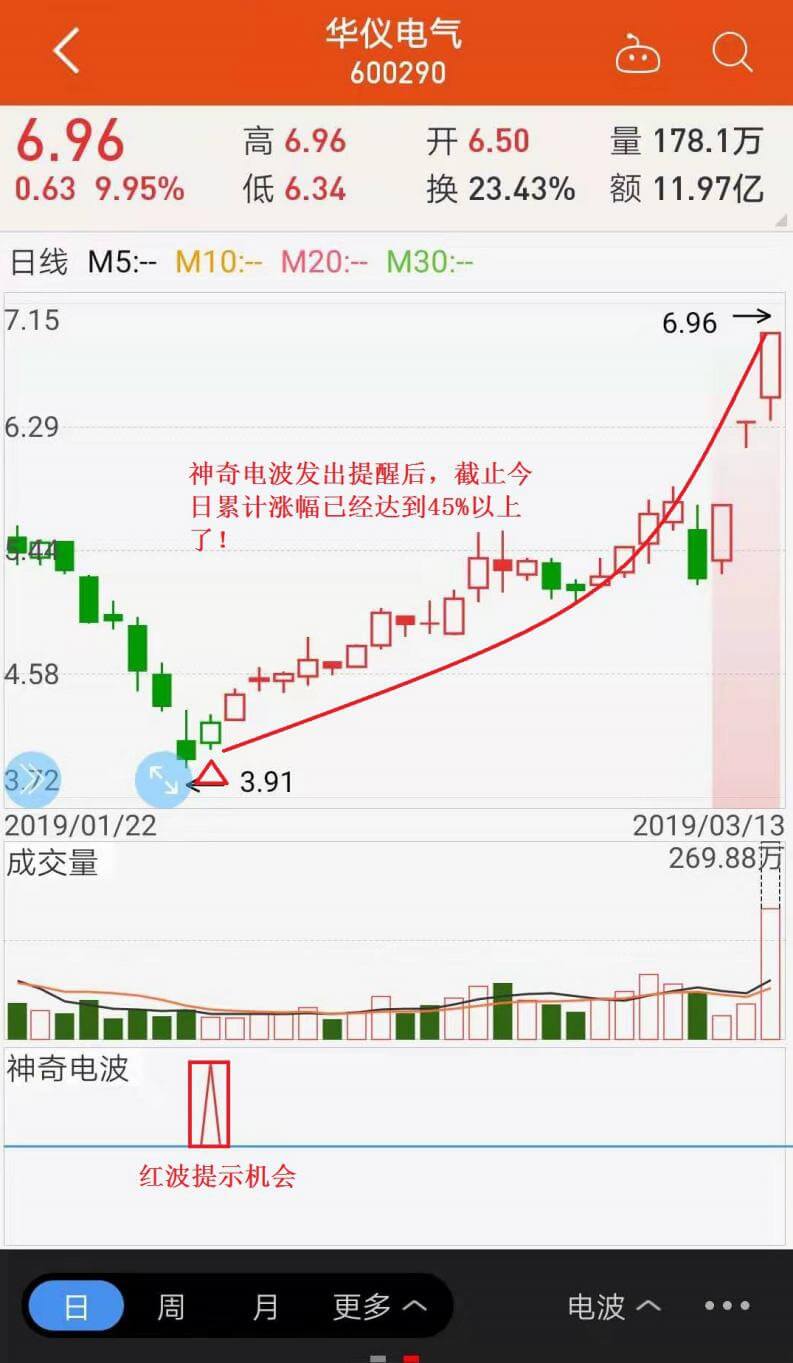Expand the 更多 chart period options
The height and width of the screenshot is (1363, 793).
click(x=379, y=1306)
